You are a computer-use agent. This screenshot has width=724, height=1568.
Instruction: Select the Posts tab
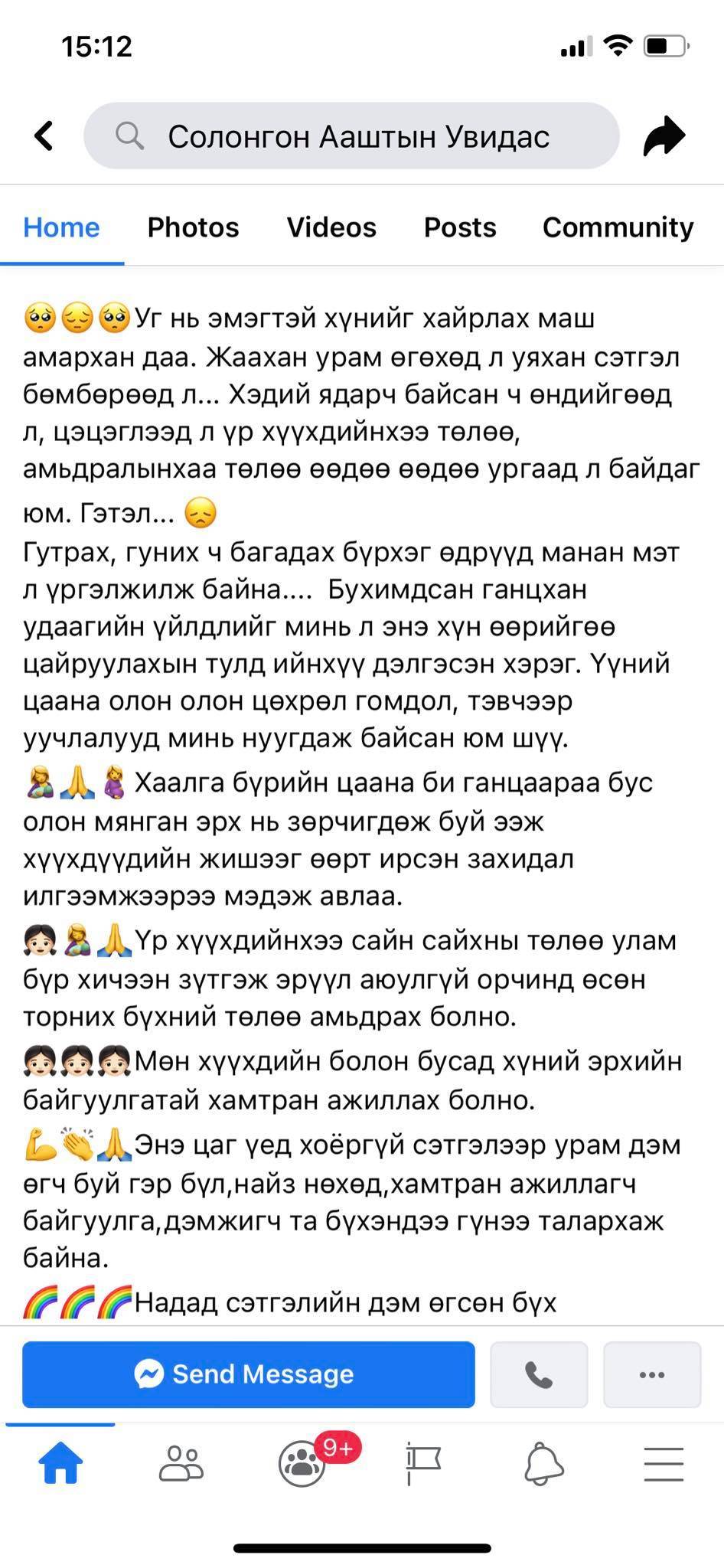pyautogui.click(x=460, y=227)
